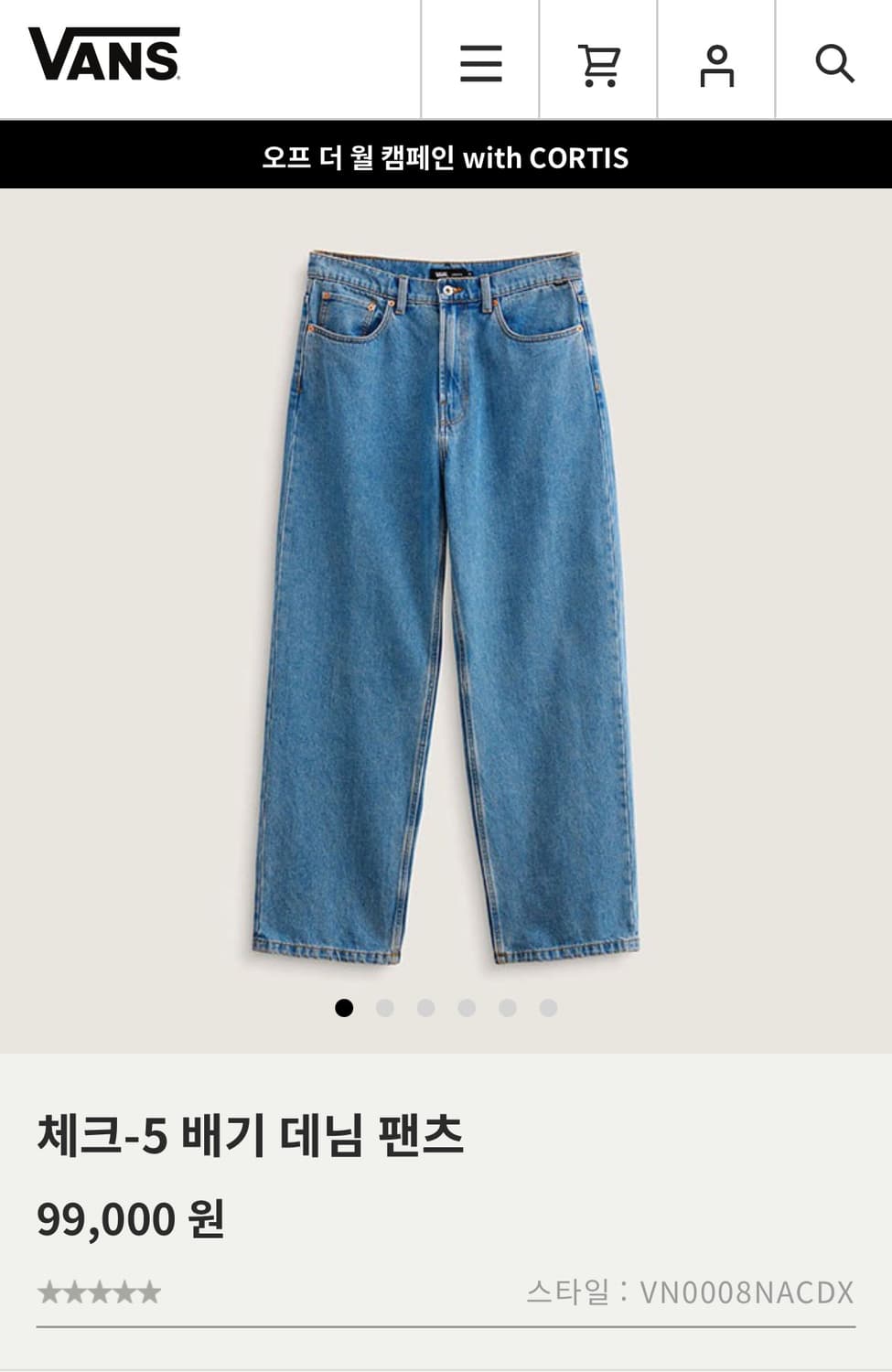Viewport: 892px width, 1372px height.
Task: Select the fourth carousel dot
Action: point(467,1007)
